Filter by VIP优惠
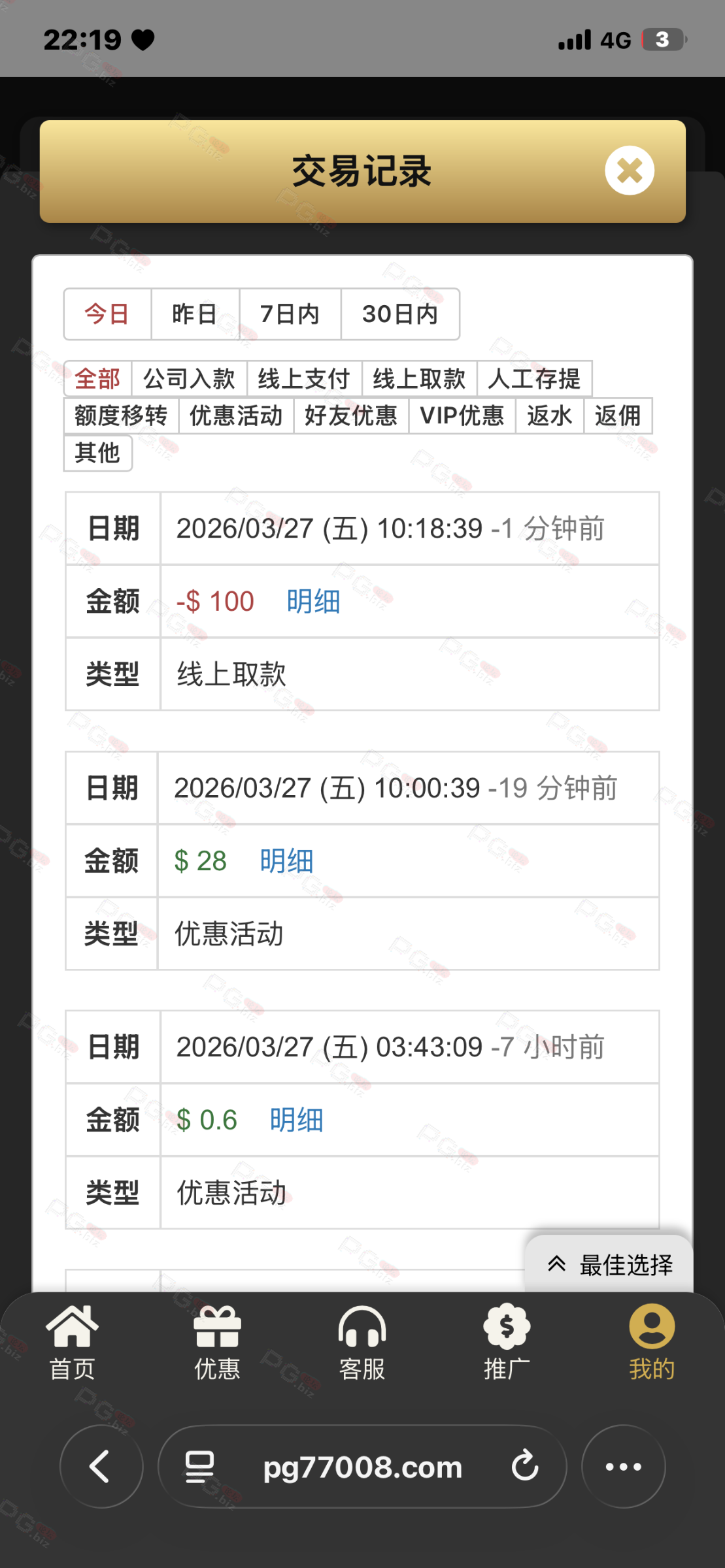Viewport: 725px width, 1568px height. 462,416
